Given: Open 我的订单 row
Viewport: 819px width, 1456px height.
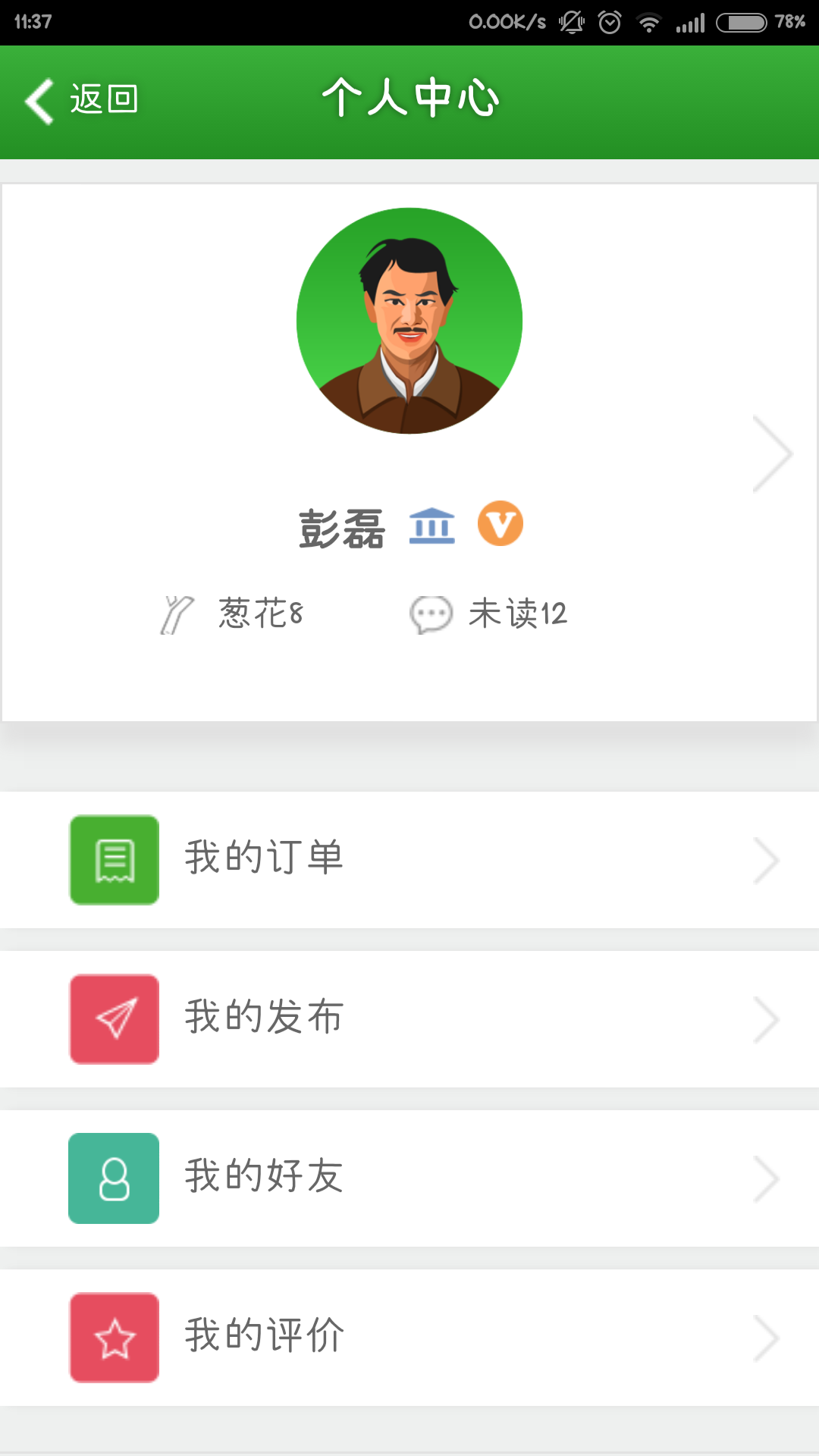Looking at the screenshot, I should pyautogui.click(x=409, y=860).
